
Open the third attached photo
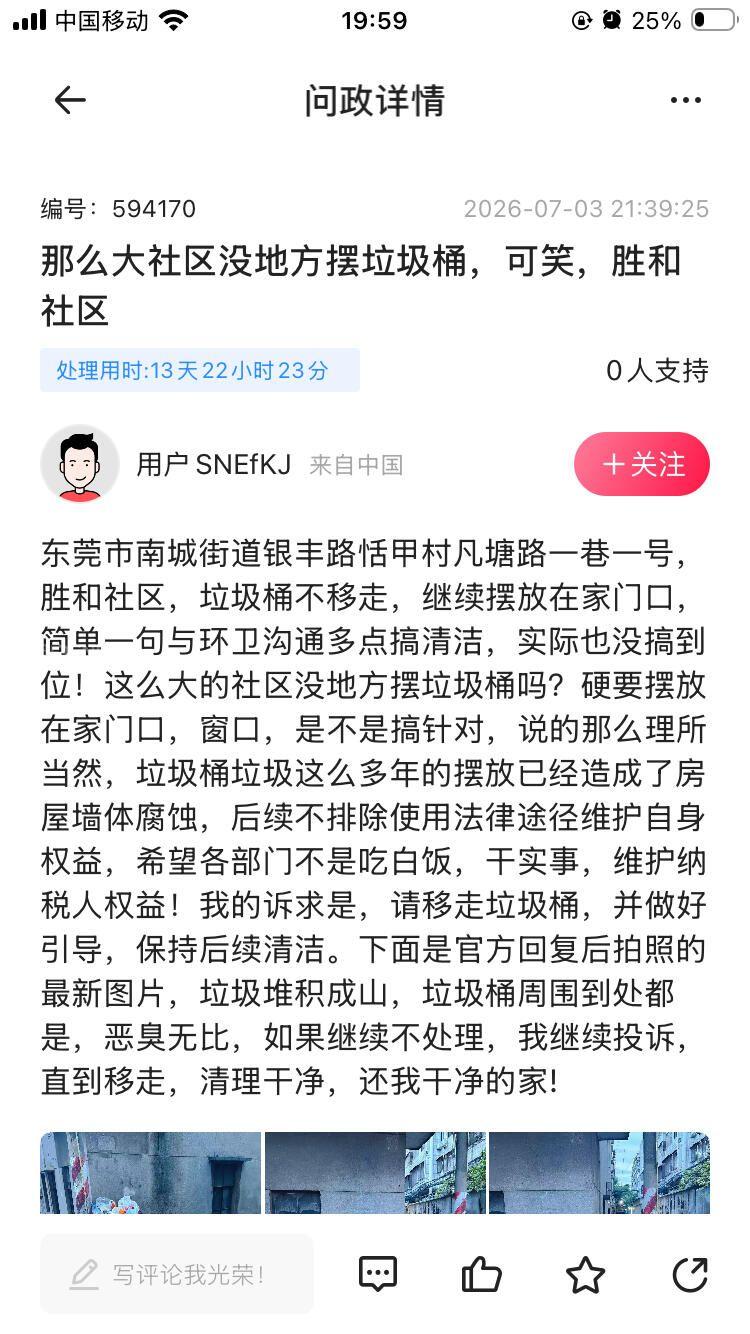click(x=599, y=1173)
